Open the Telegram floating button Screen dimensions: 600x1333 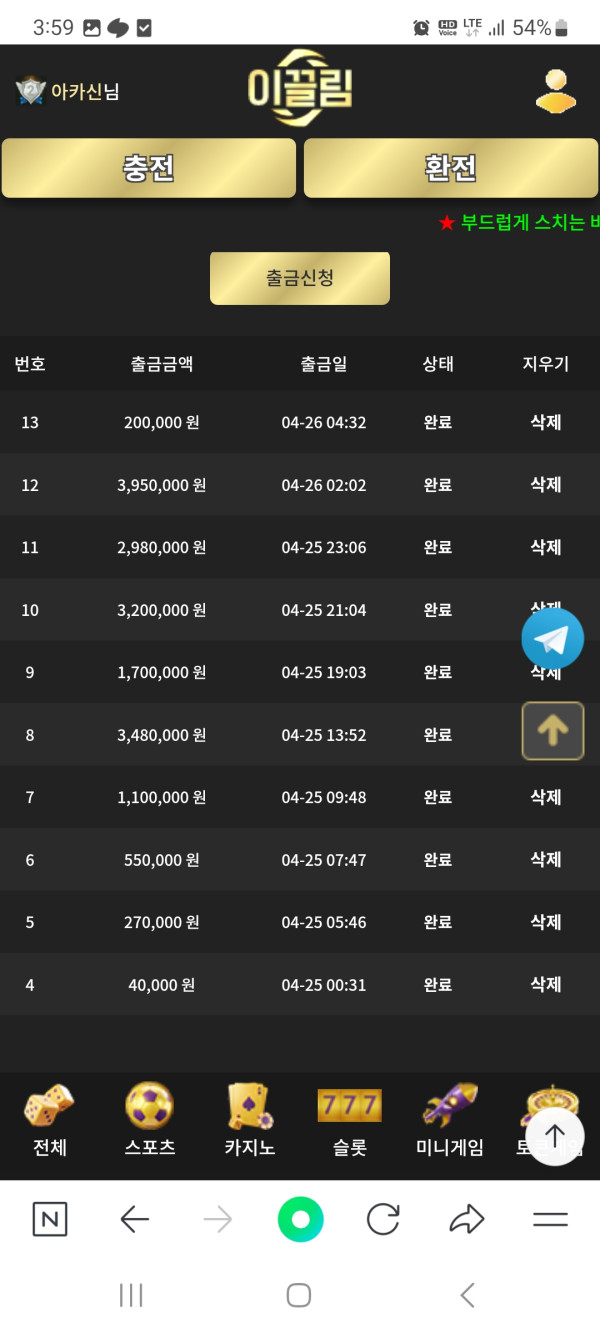click(x=552, y=638)
